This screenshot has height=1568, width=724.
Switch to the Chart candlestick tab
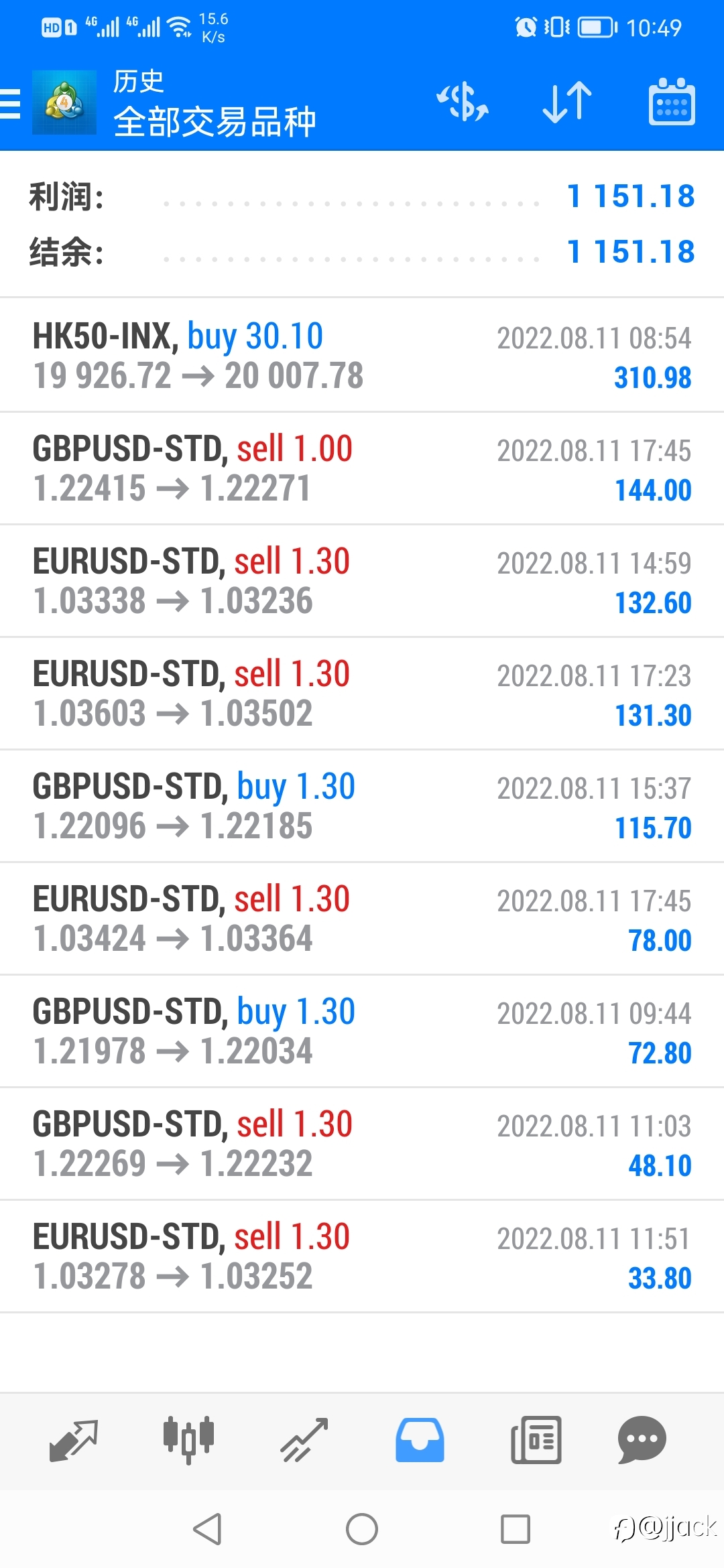[188, 1441]
